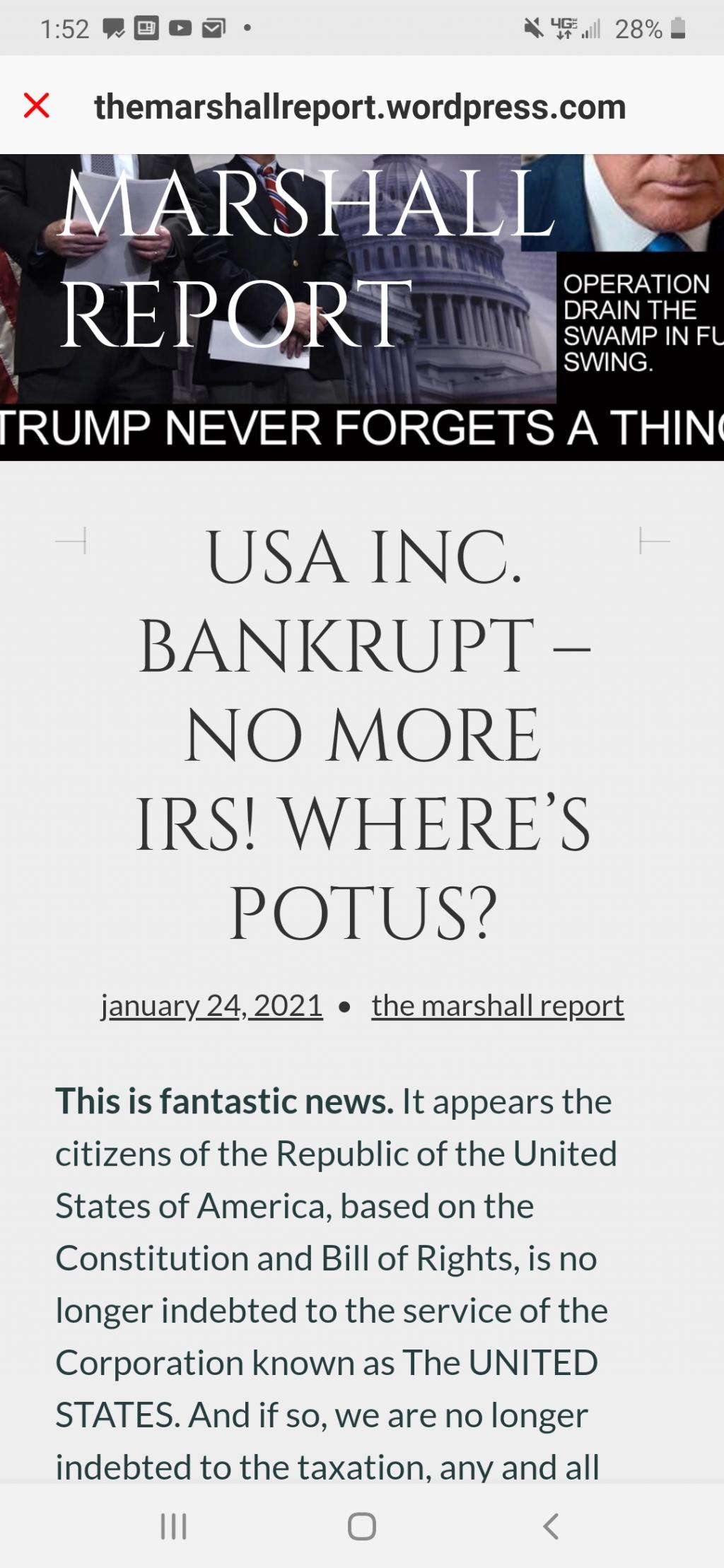Go to the previous post arrow
This screenshot has height=1568, width=724.
point(71,541)
